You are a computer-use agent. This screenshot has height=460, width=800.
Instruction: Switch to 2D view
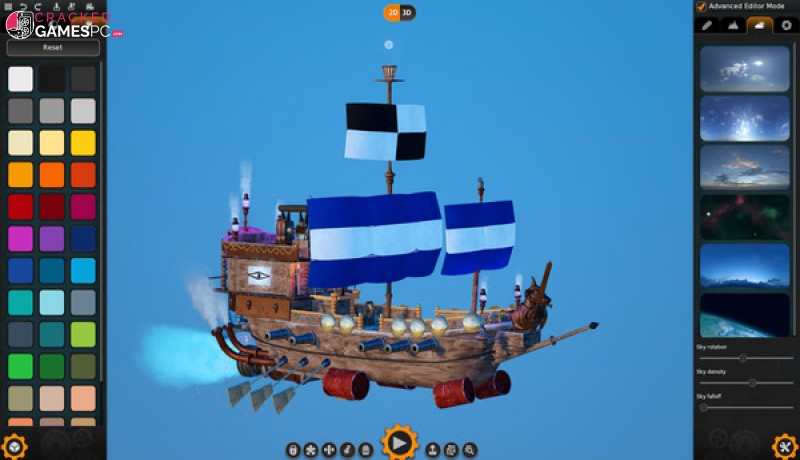click(x=392, y=12)
